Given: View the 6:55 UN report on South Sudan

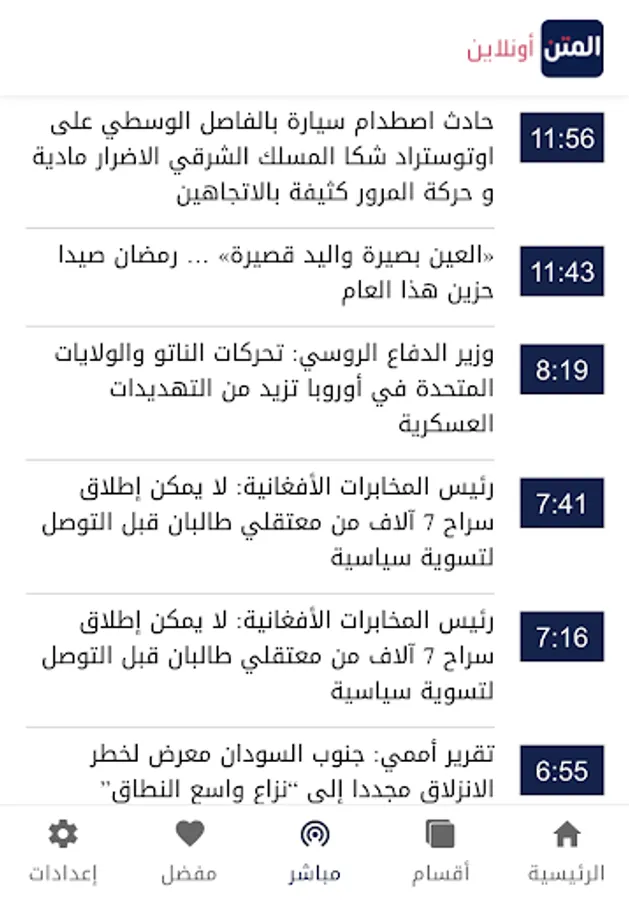Looking at the screenshot, I should 272,772.
